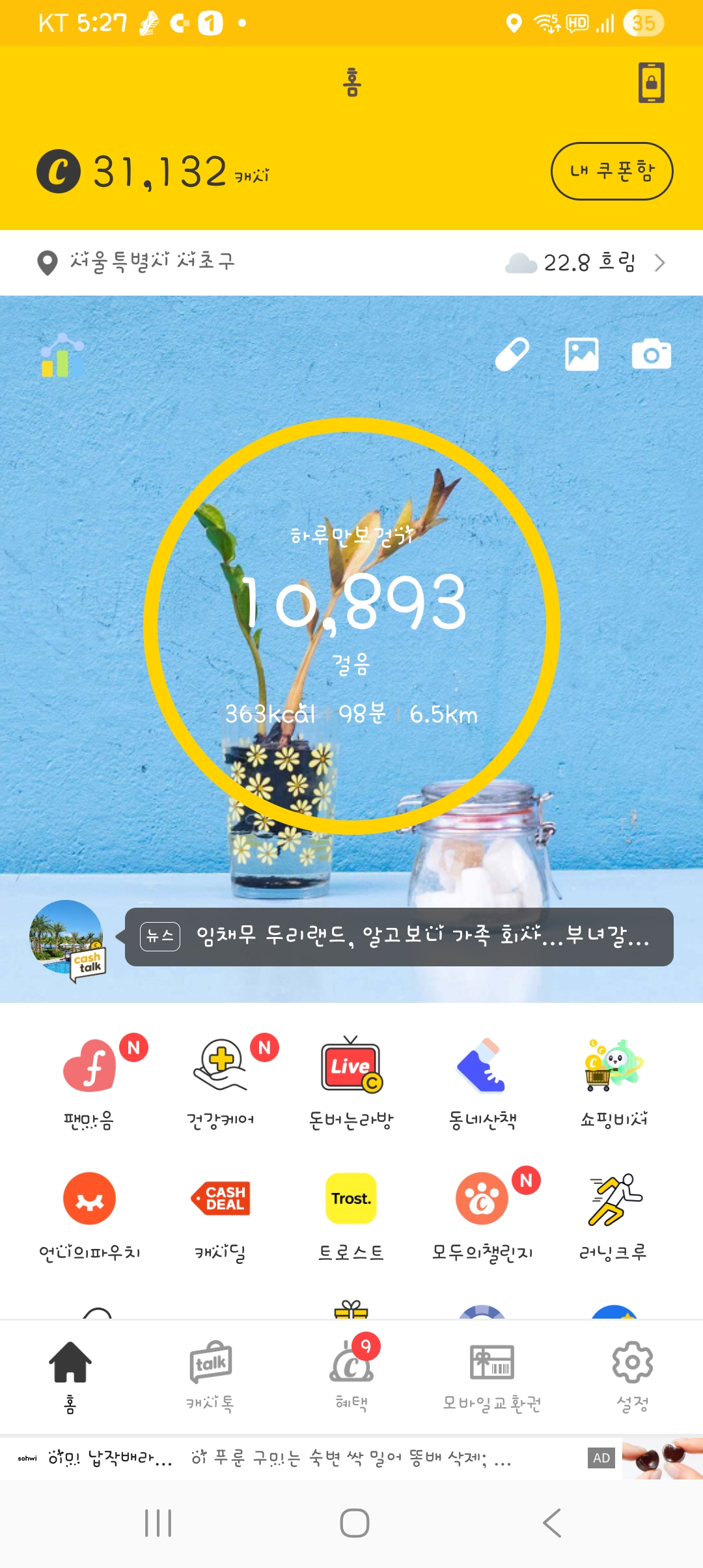
Task: Open the camera icon
Action: (651, 355)
